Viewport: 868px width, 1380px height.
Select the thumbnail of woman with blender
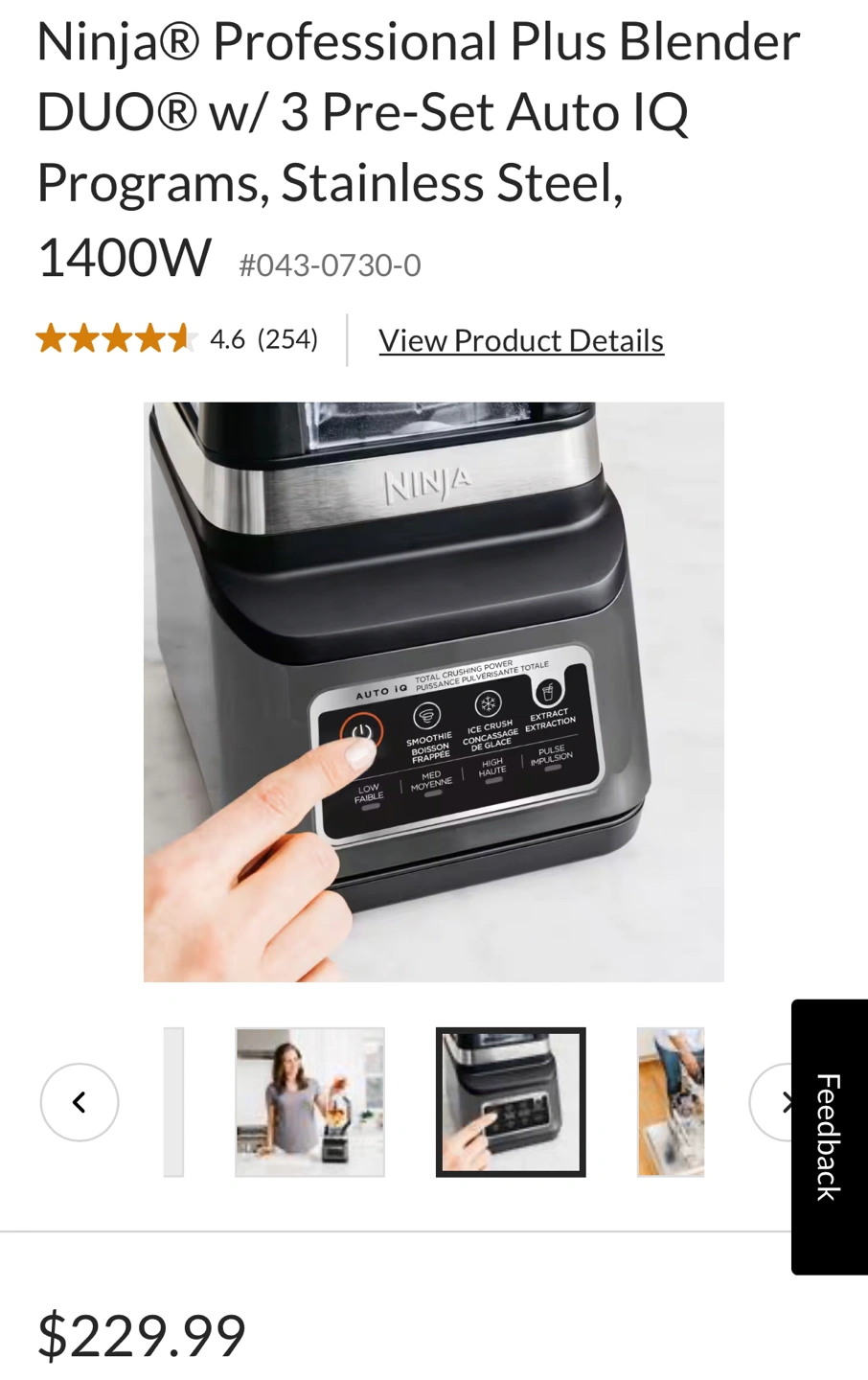(309, 1102)
